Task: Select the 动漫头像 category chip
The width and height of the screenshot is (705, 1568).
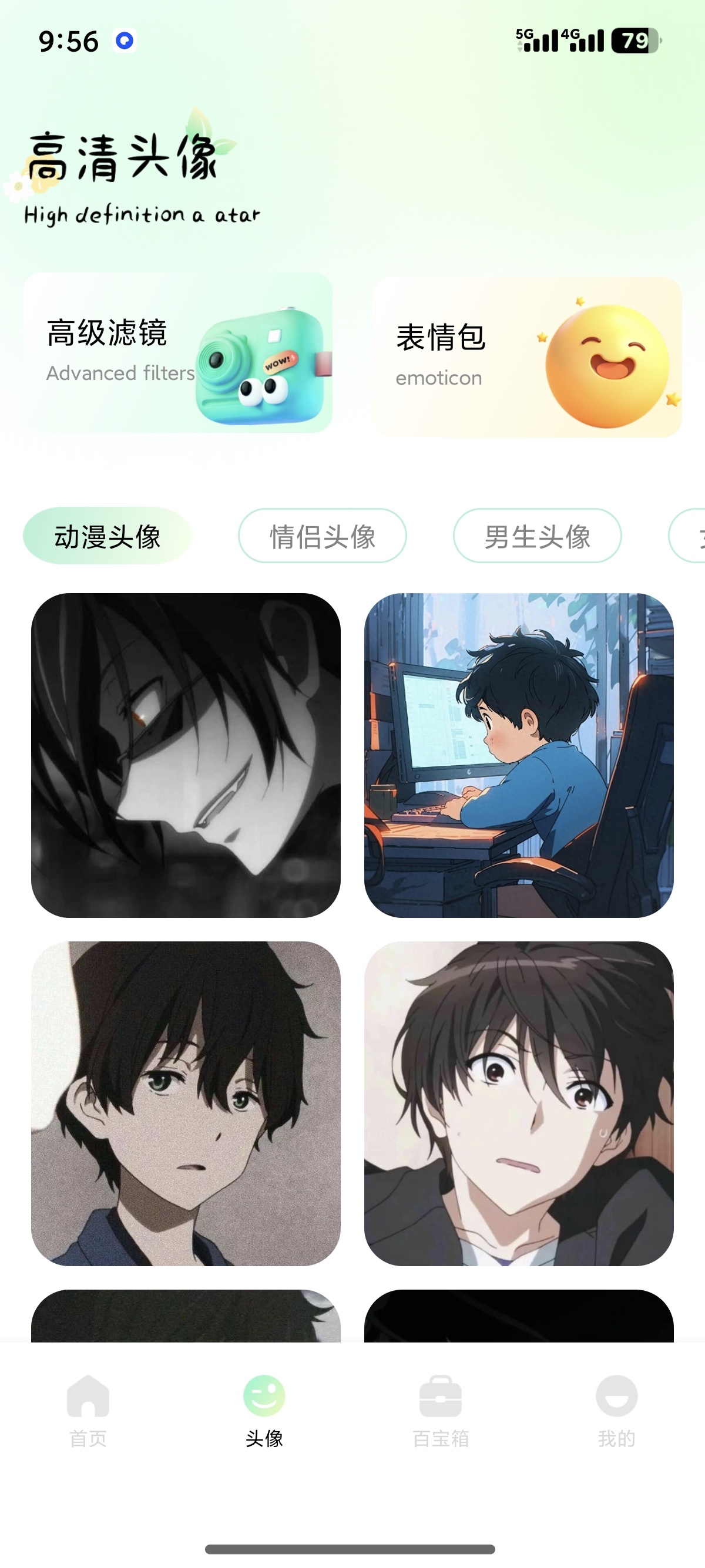Action: click(x=108, y=536)
